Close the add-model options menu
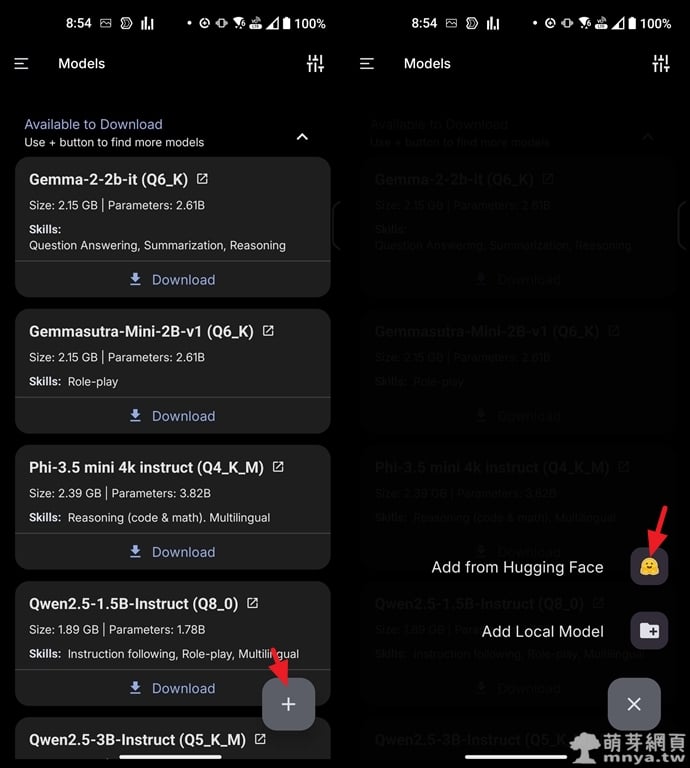 point(634,704)
